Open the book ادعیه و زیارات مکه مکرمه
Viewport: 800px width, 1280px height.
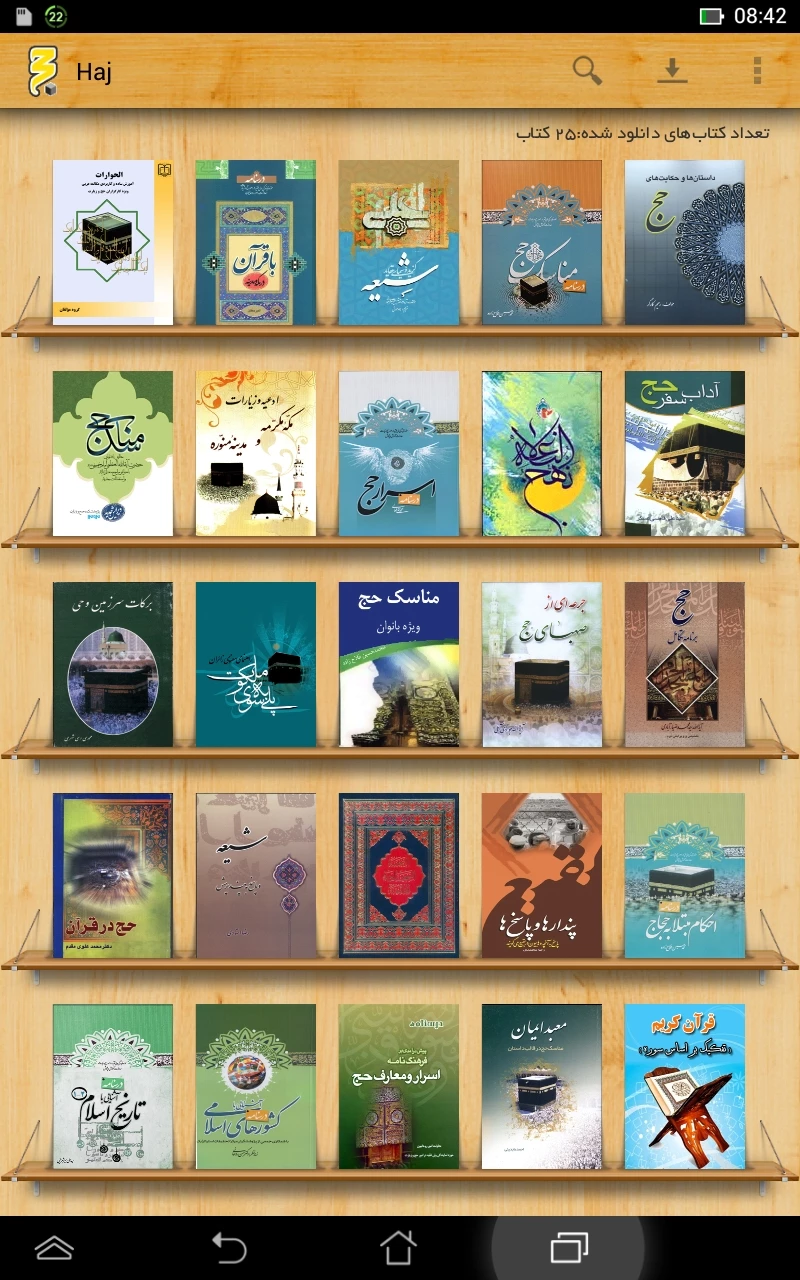tap(256, 454)
